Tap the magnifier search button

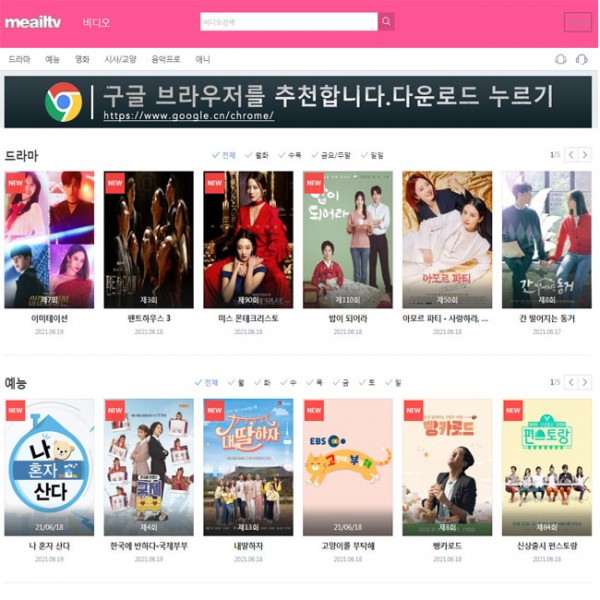(x=386, y=21)
